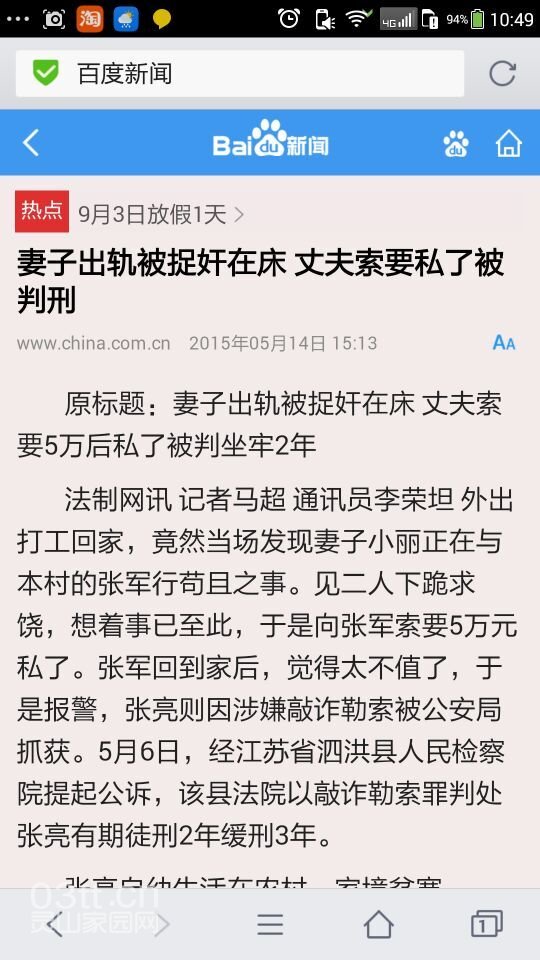
Task: Go to the Baidu News home icon
Action: (508, 144)
